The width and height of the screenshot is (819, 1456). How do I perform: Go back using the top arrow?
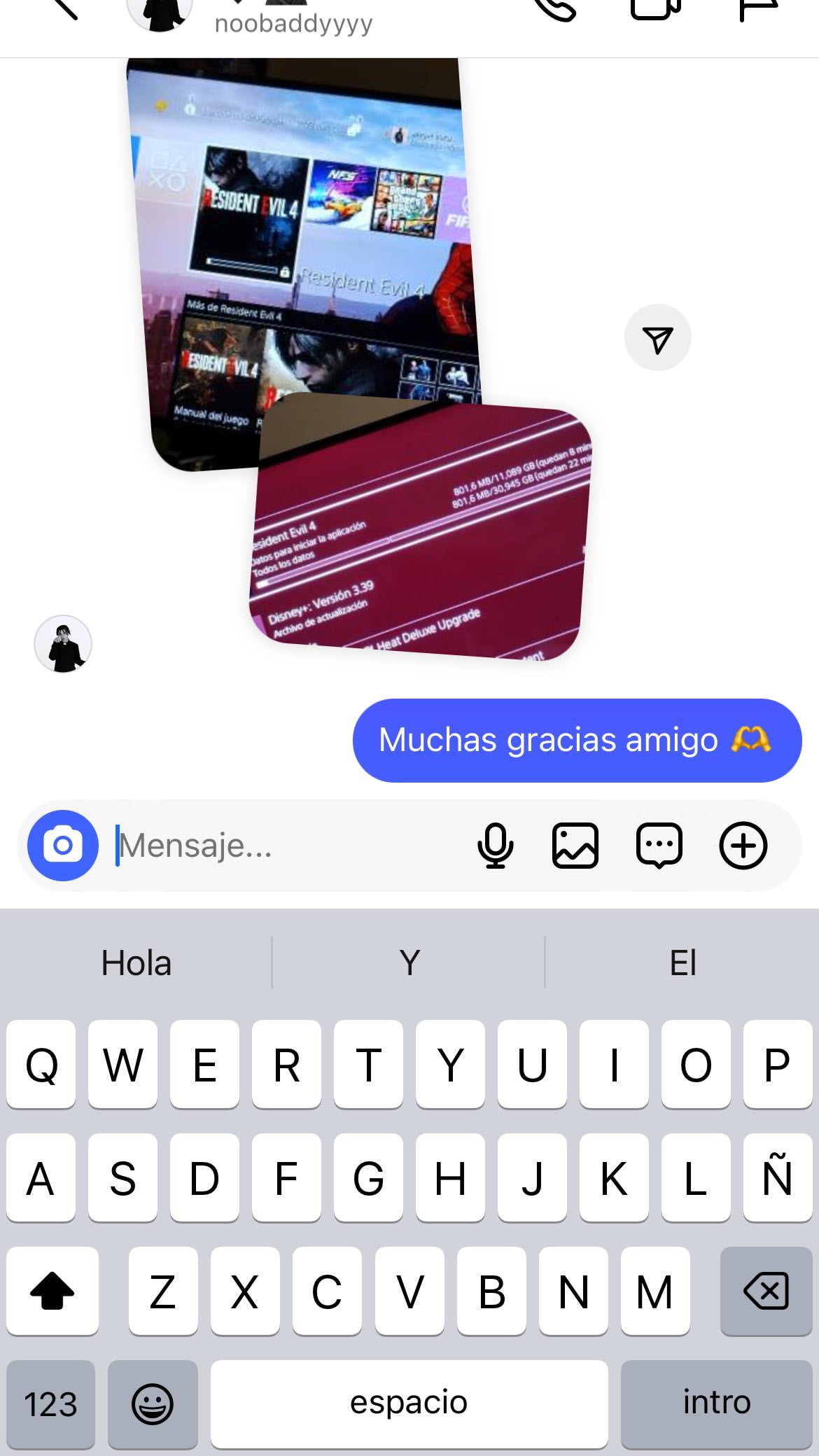click(64, 8)
